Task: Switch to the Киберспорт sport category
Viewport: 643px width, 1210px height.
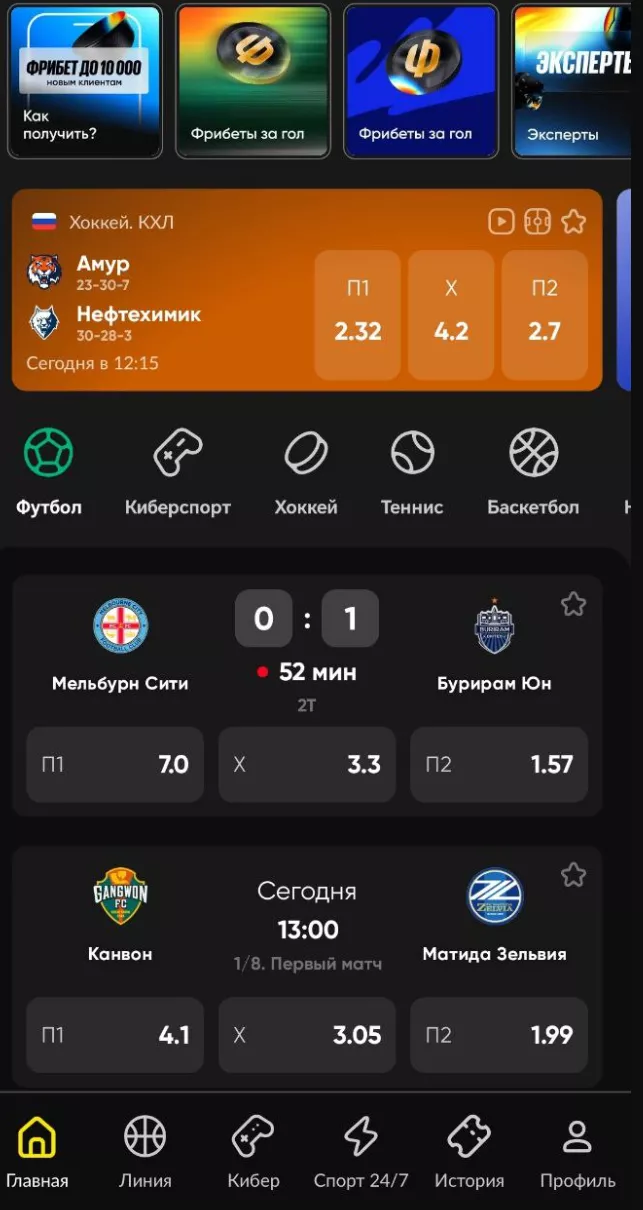Action: point(178,472)
